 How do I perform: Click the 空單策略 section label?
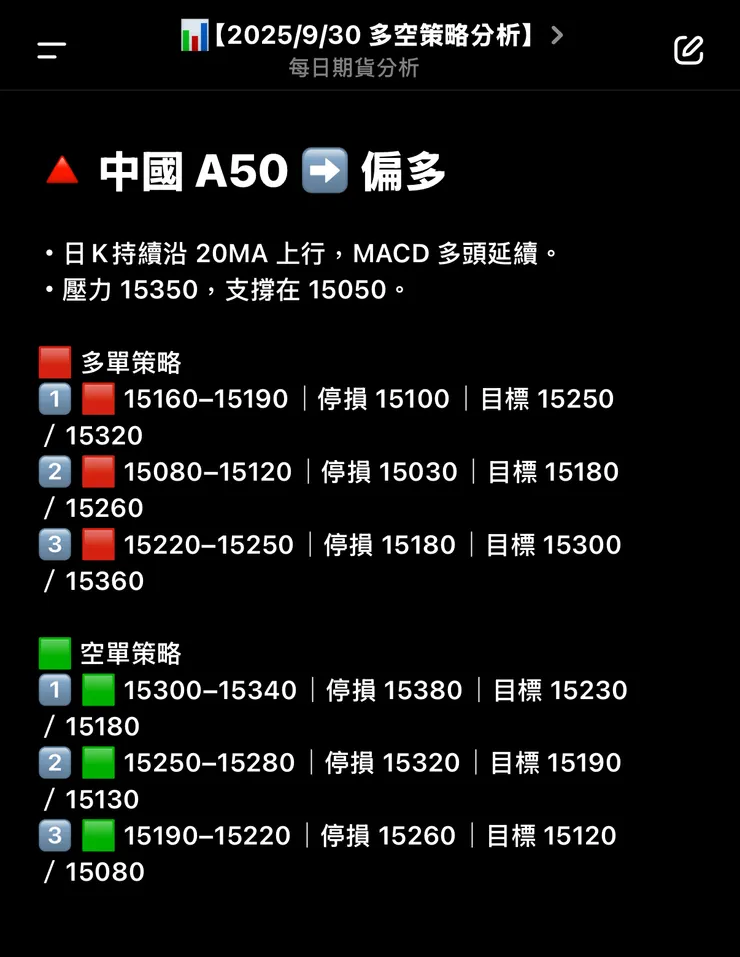[x=130, y=653]
